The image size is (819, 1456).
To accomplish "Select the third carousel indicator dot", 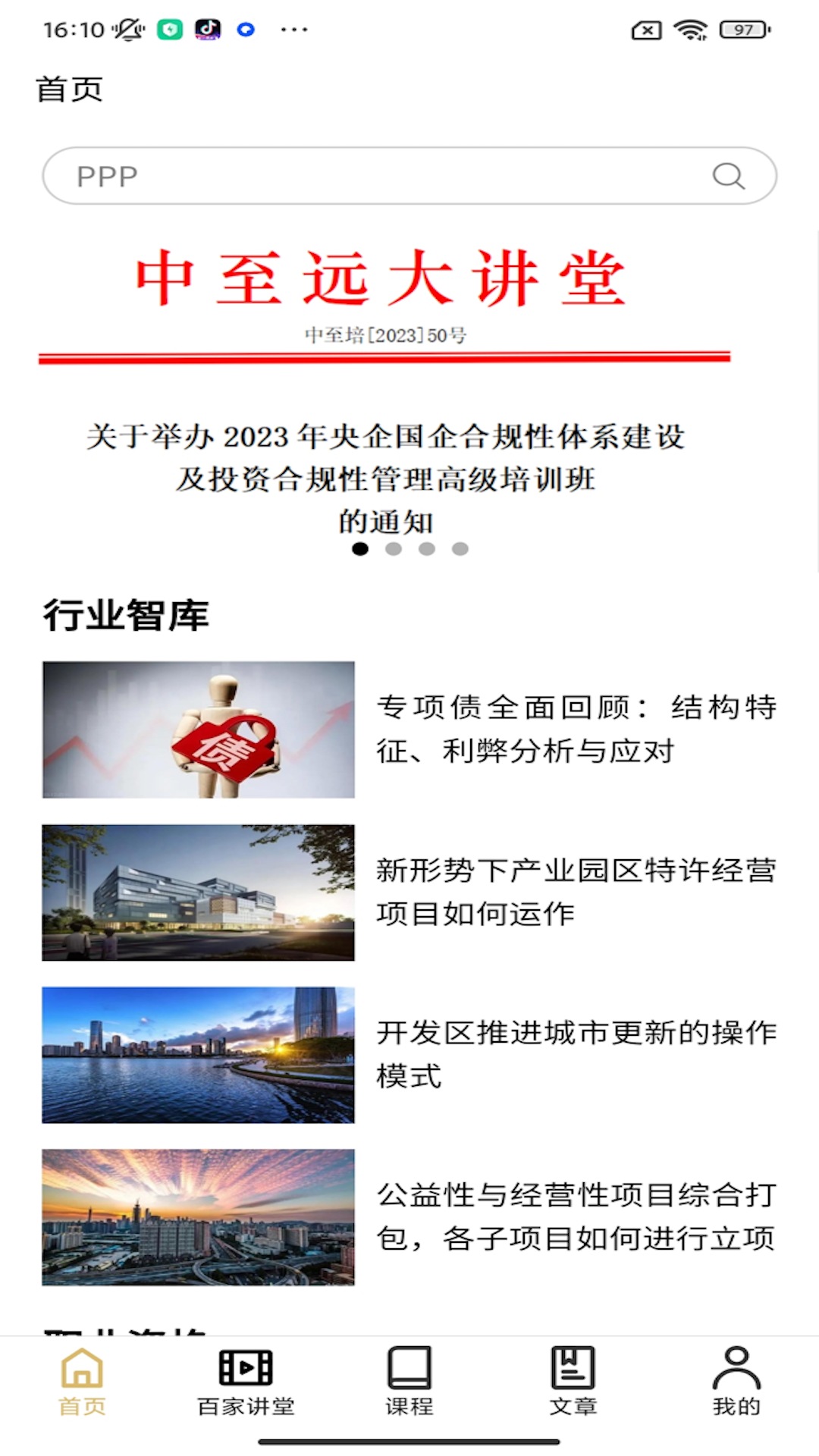I will pyautogui.click(x=427, y=548).
